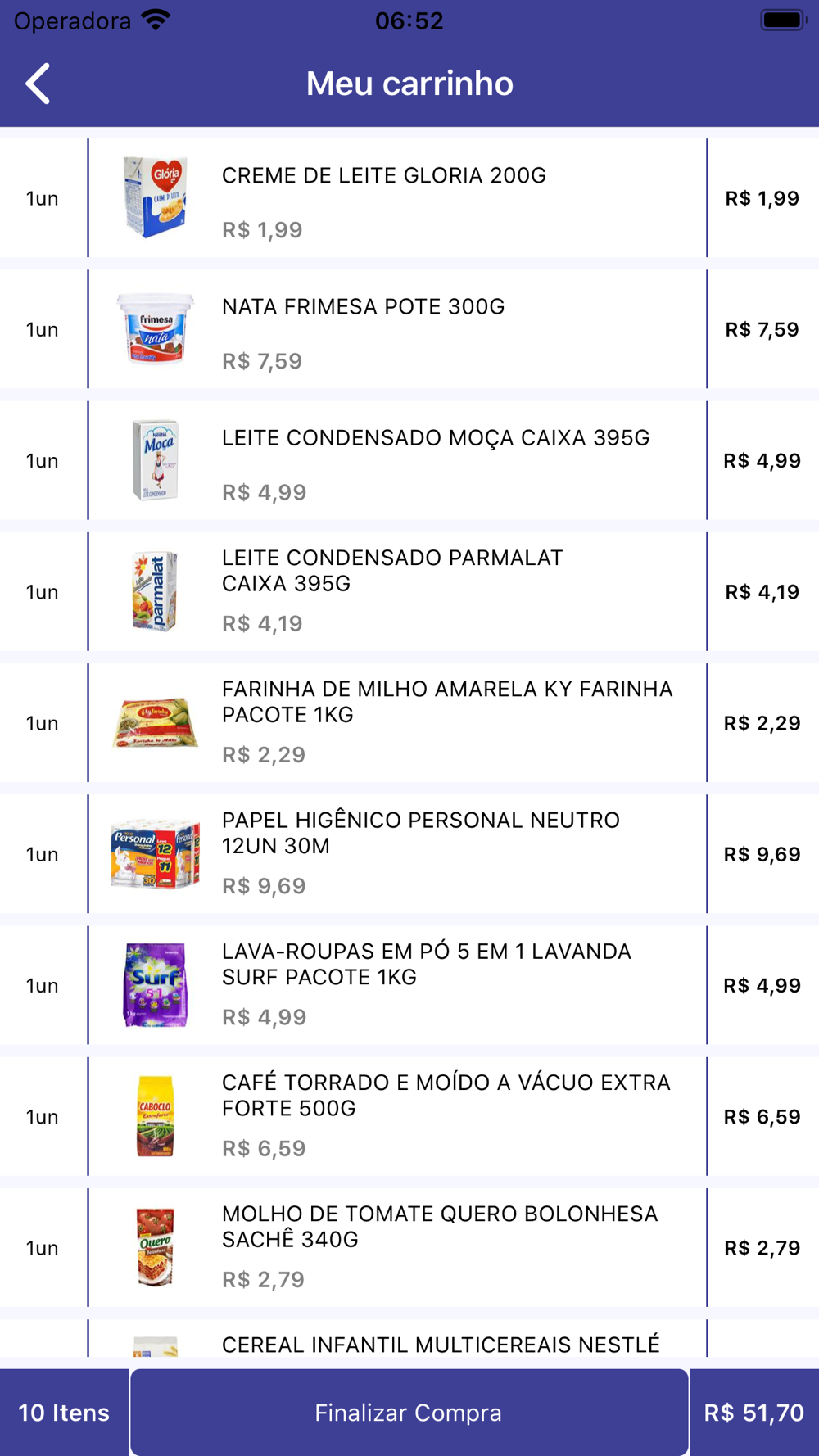This screenshot has height=1456, width=819.
Task: Open Creme de Leite Gloria 200G item
Action: [409, 198]
